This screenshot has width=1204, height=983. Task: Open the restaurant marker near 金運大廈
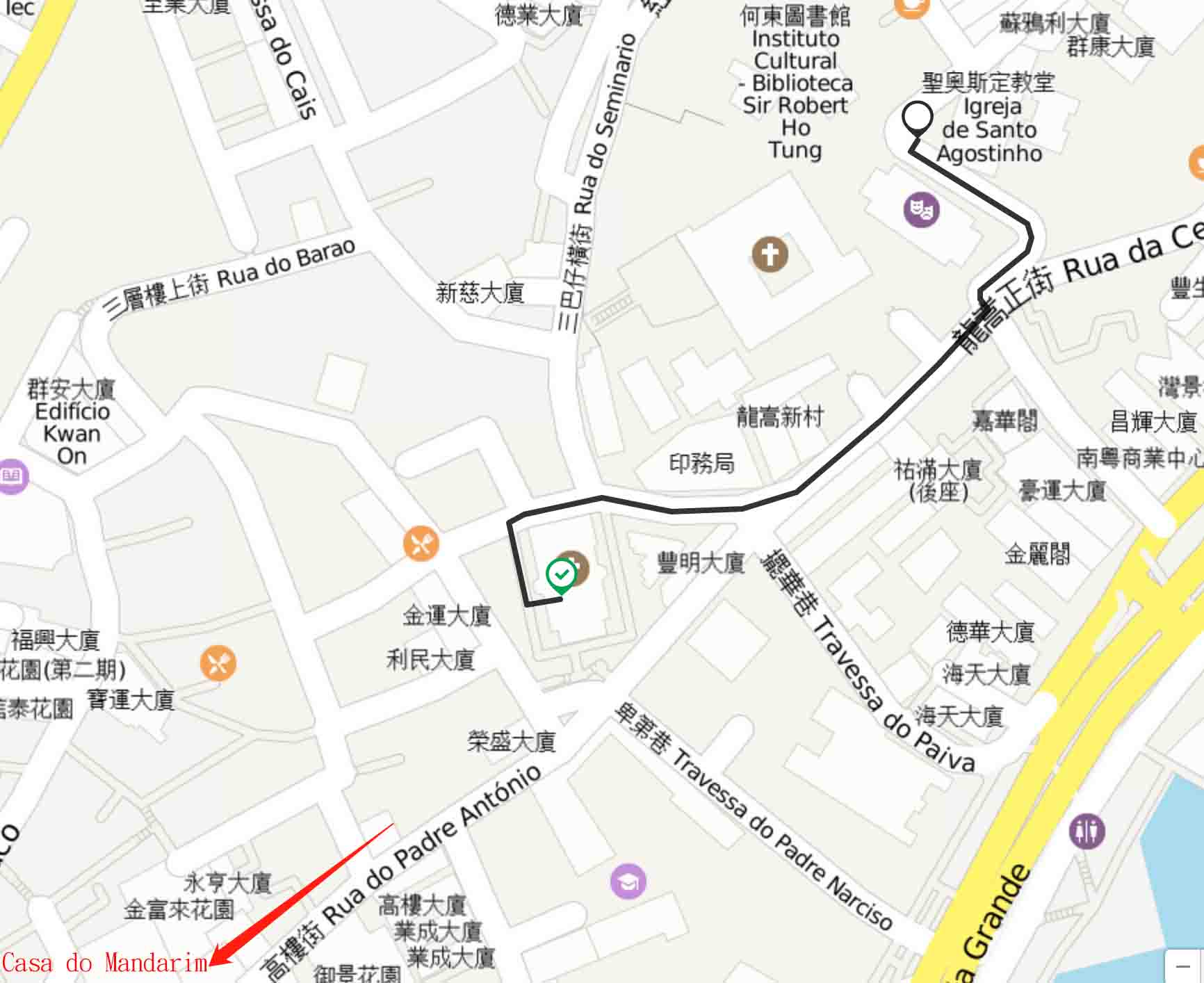click(x=421, y=544)
